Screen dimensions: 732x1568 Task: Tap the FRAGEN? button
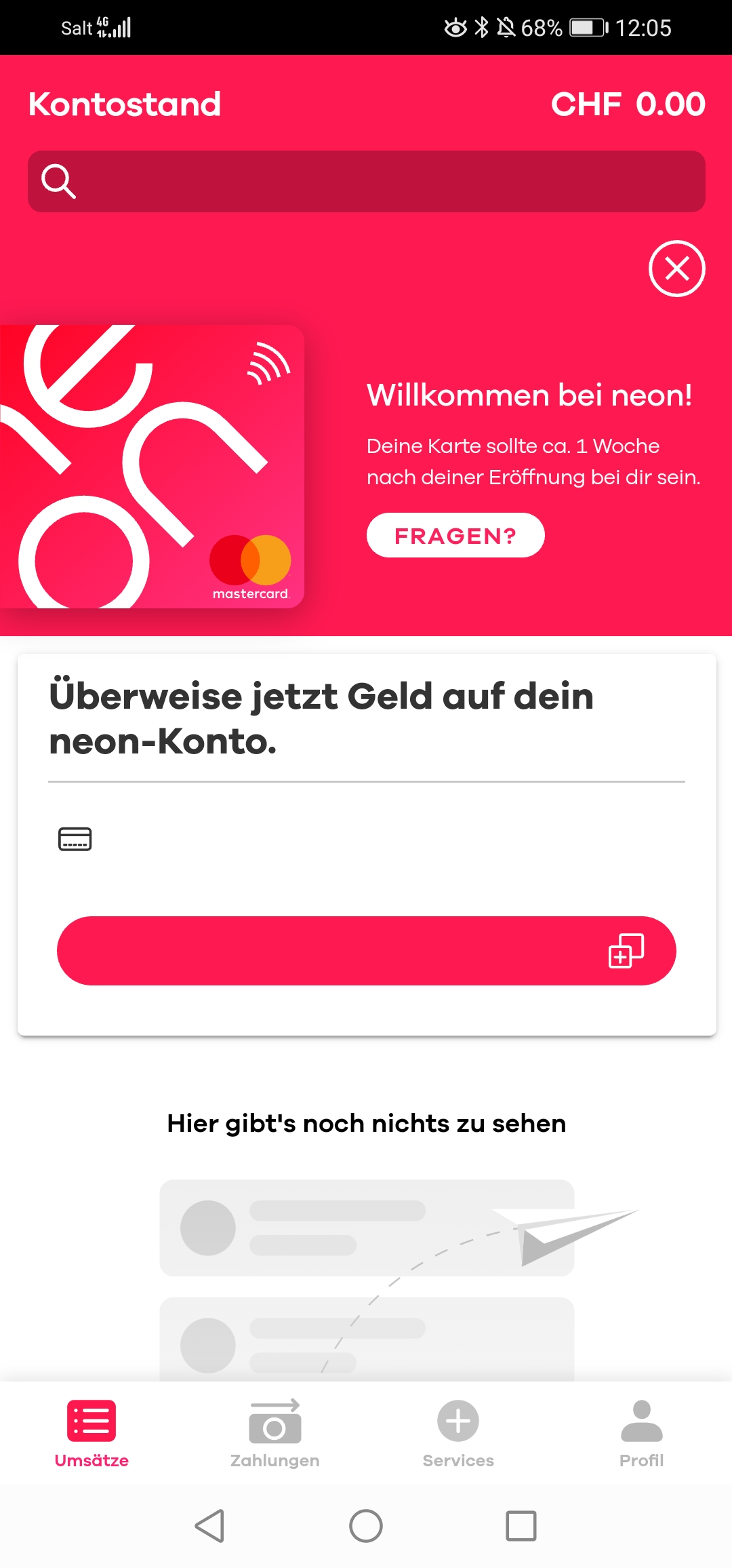pyautogui.click(x=455, y=535)
